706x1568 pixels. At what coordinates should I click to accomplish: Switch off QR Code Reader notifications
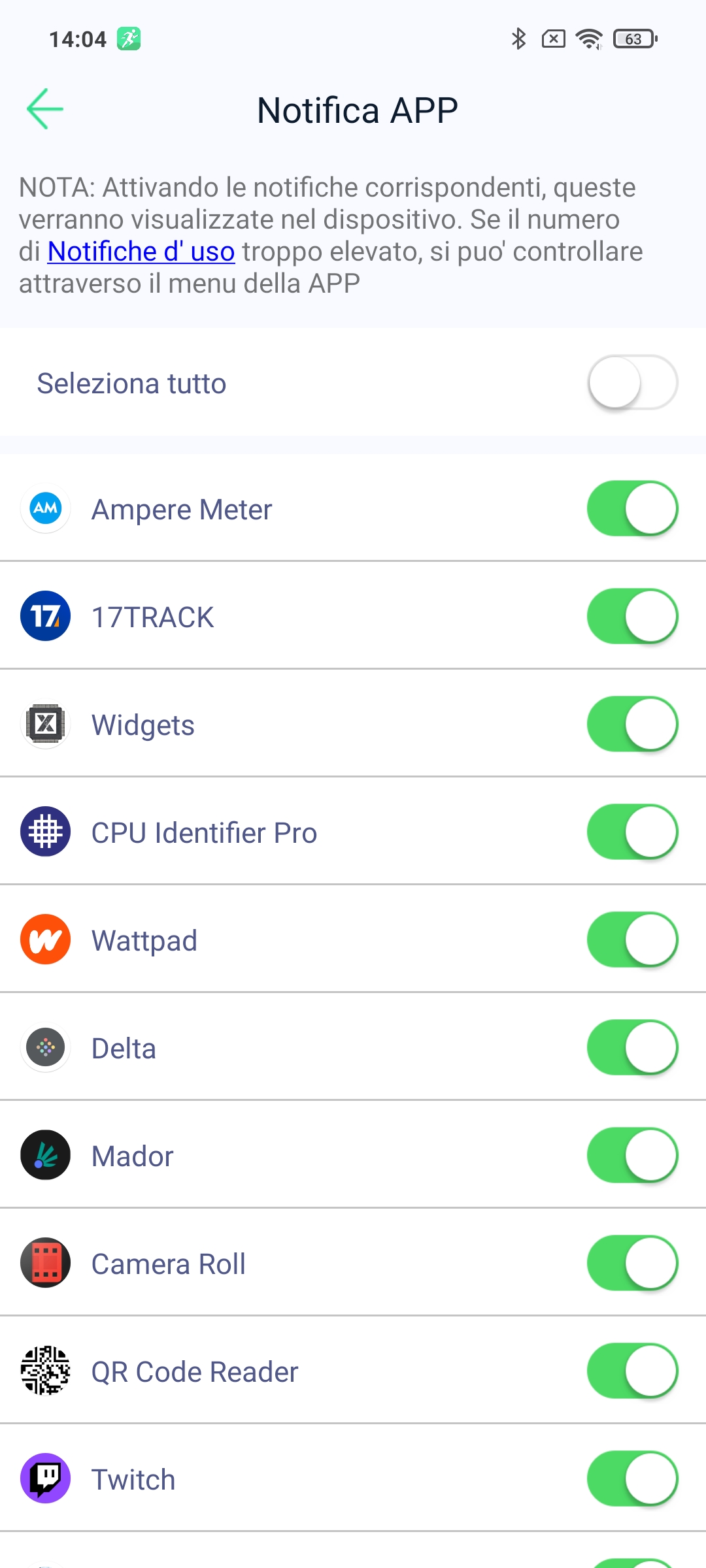pos(632,1371)
